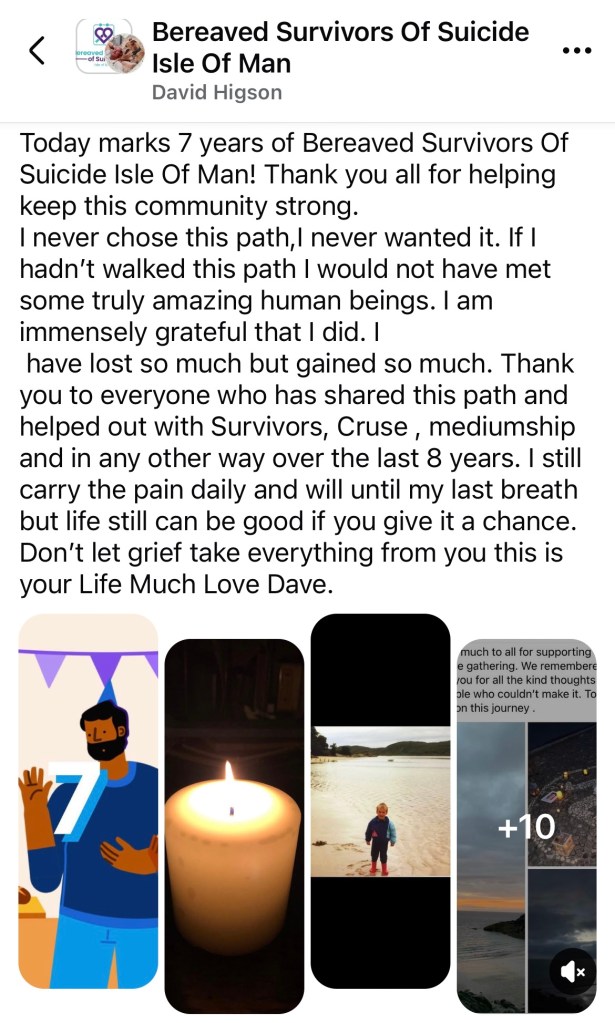The image size is (615, 1023).
Task: View the +10 more photos tile
Action: point(526,825)
